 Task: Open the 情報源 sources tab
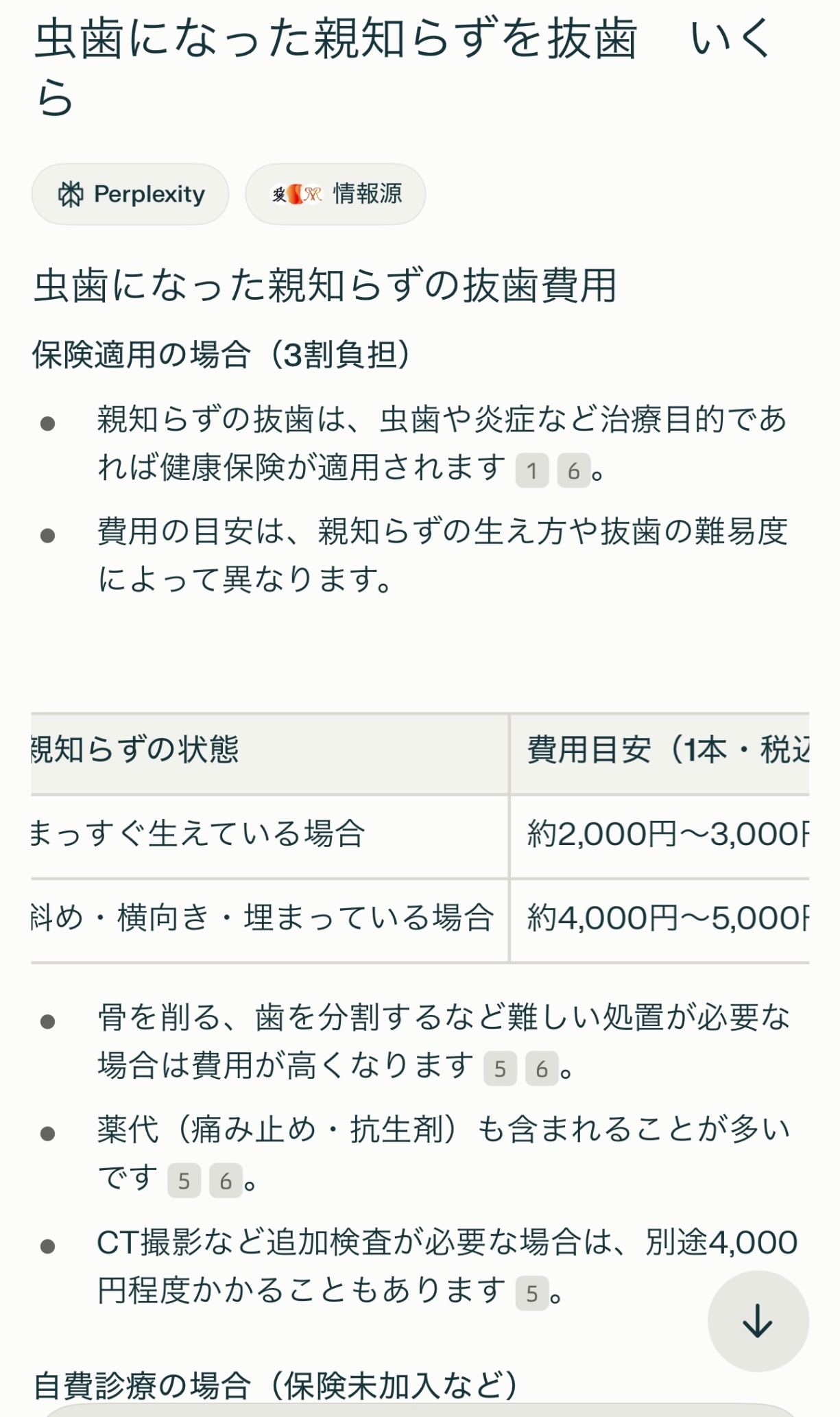(335, 194)
